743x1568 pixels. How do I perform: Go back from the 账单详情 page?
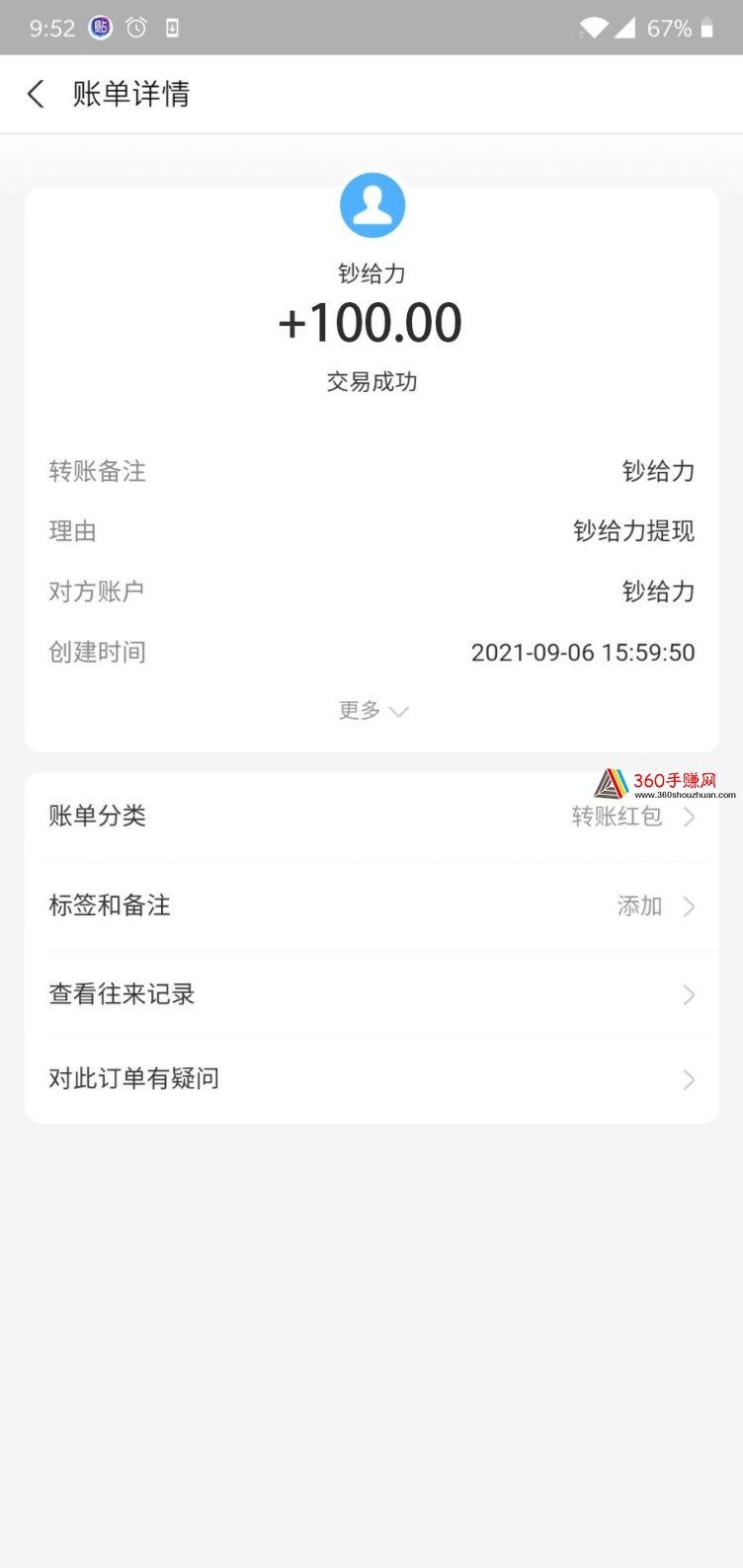37,94
